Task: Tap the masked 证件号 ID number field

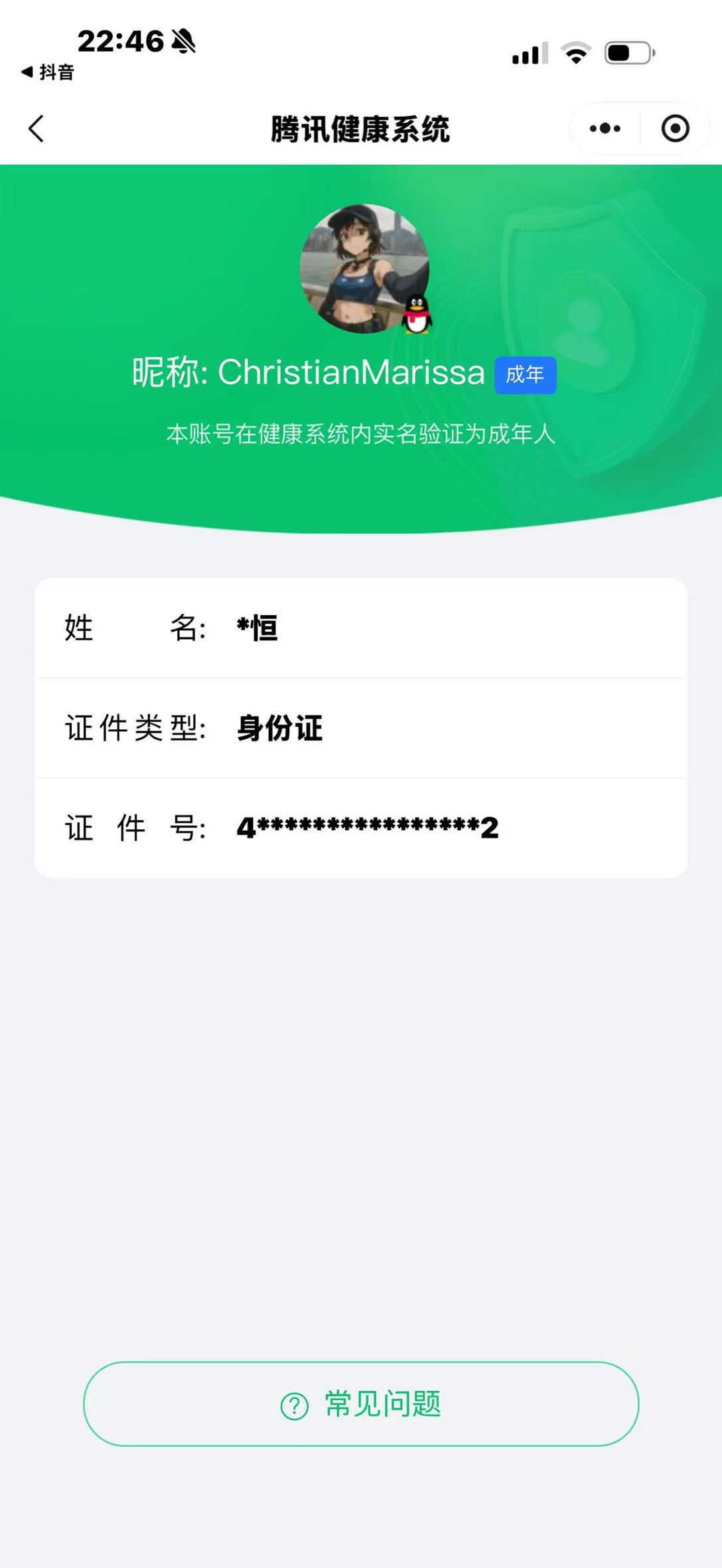Action: (368, 827)
